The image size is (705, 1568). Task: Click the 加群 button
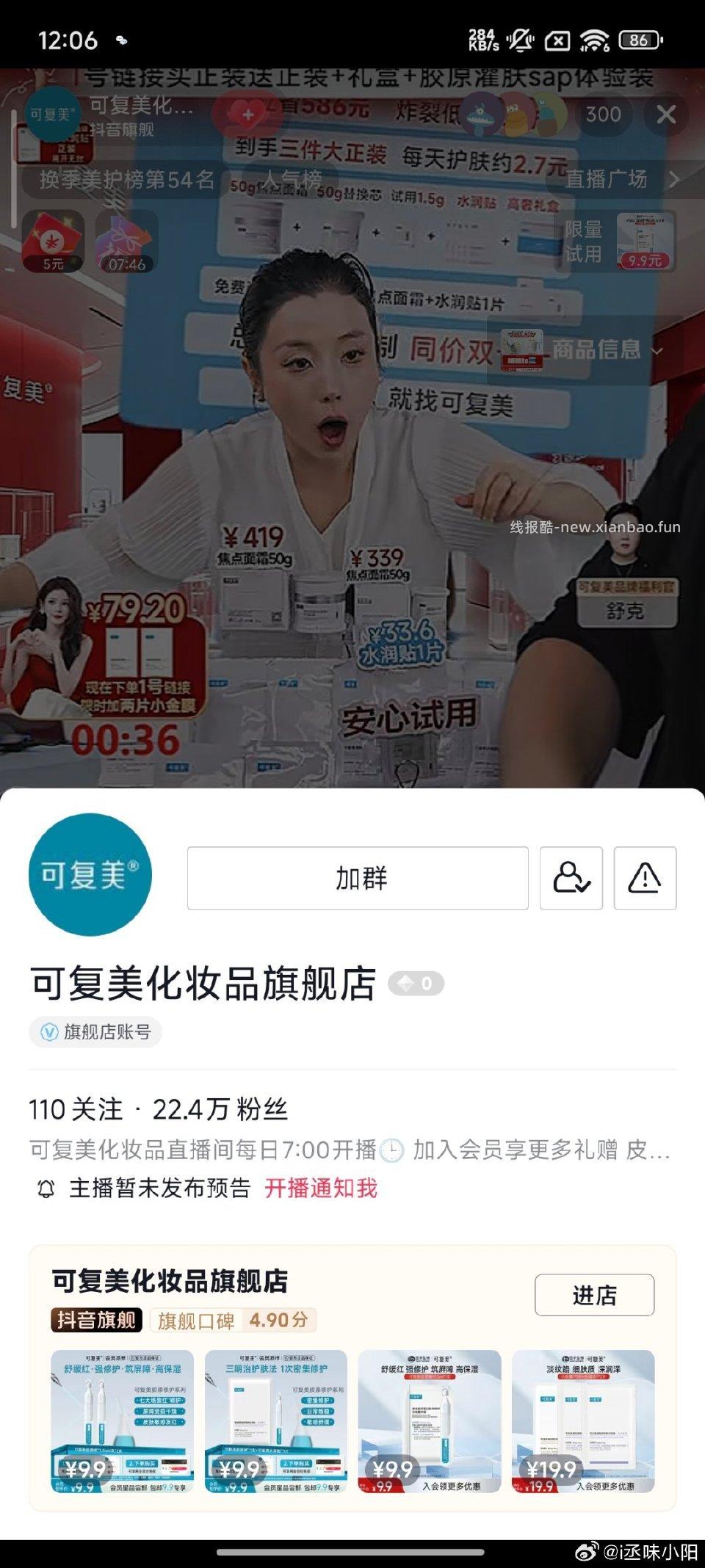tap(358, 879)
